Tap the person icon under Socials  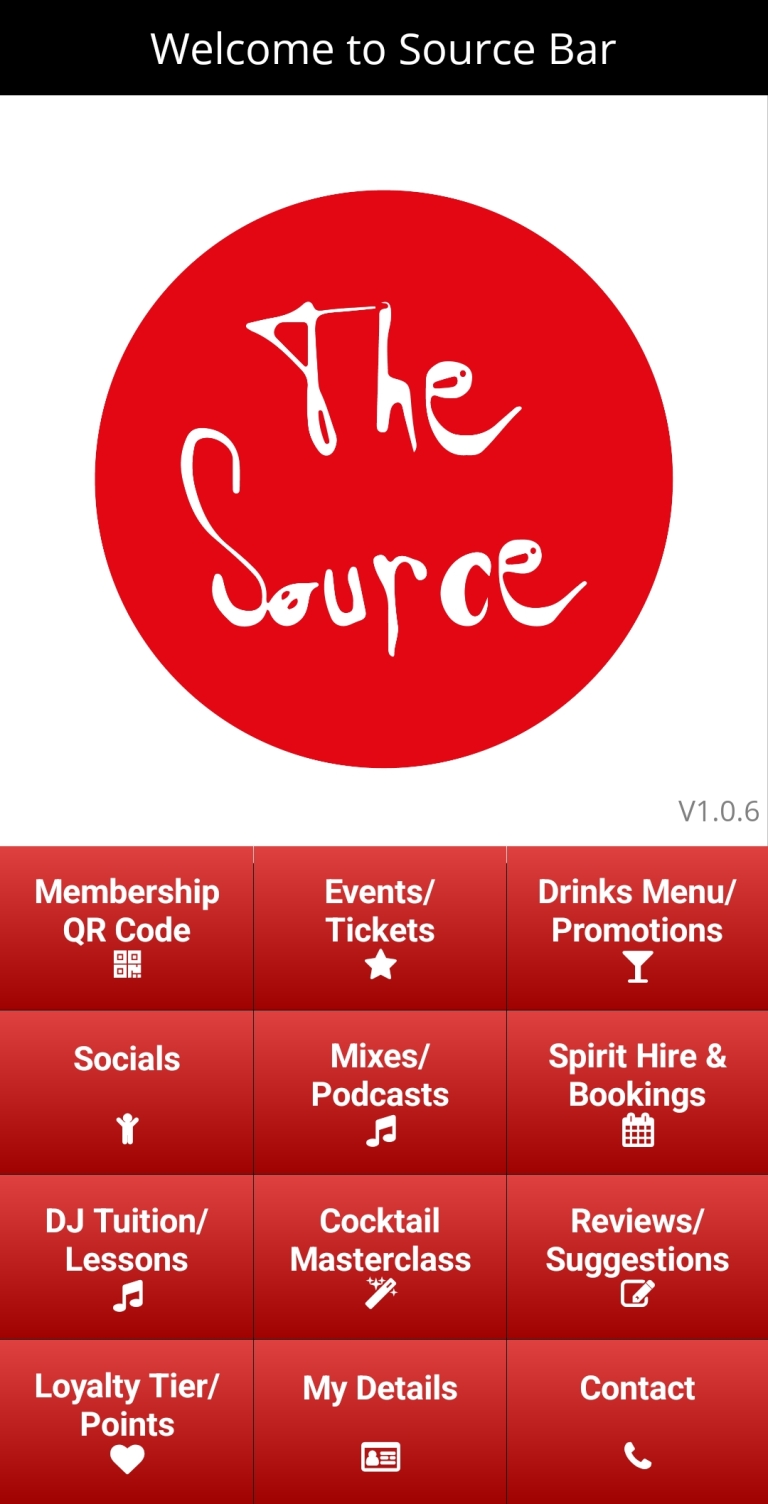(126, 1129)
